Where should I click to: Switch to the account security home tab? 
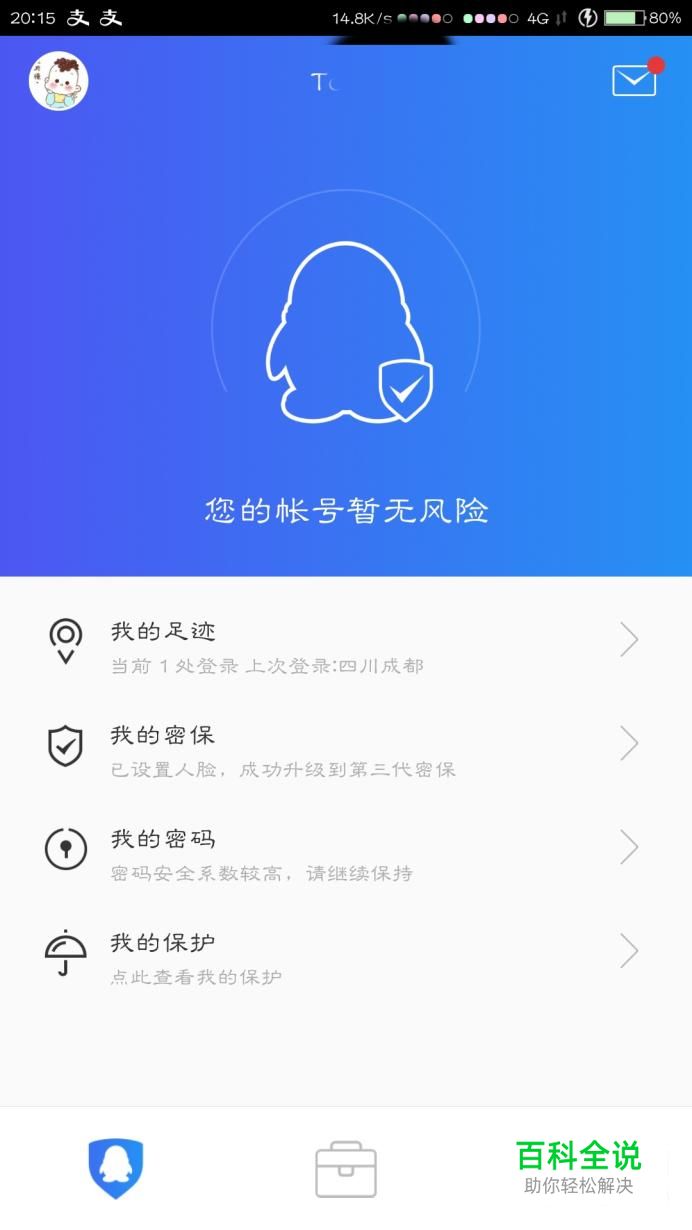tap(116, 1168)
